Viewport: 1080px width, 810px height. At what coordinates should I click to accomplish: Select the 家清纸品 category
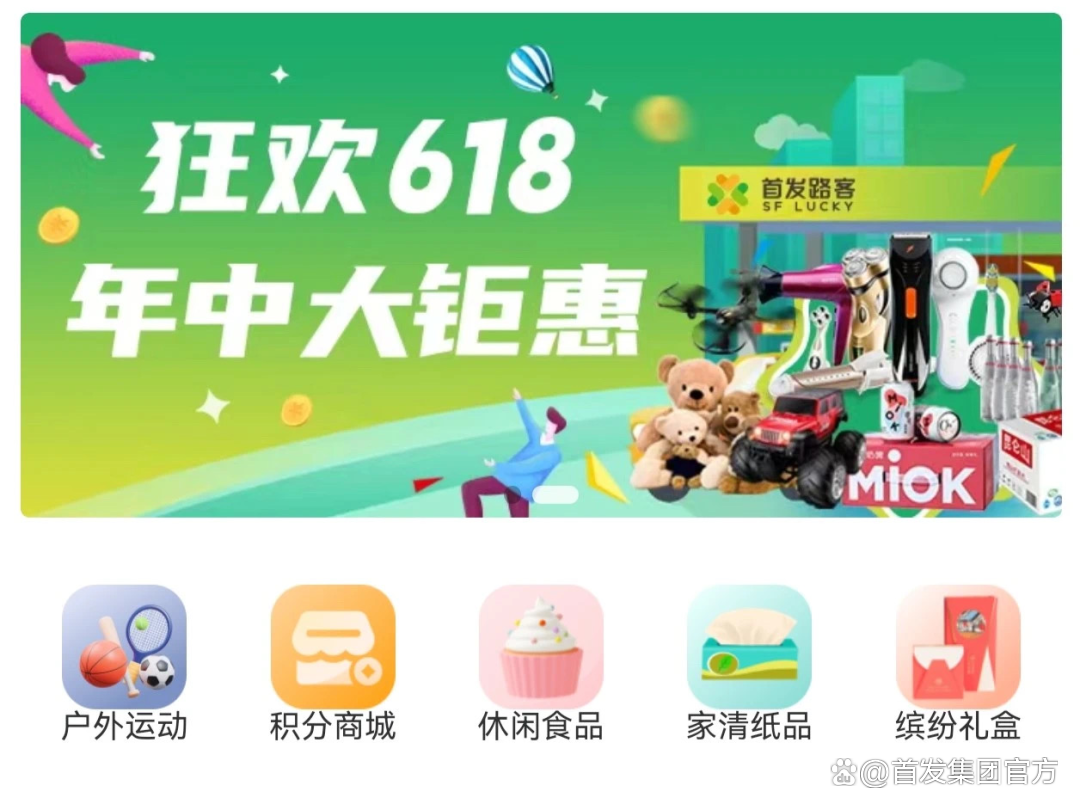click(749, 647)
